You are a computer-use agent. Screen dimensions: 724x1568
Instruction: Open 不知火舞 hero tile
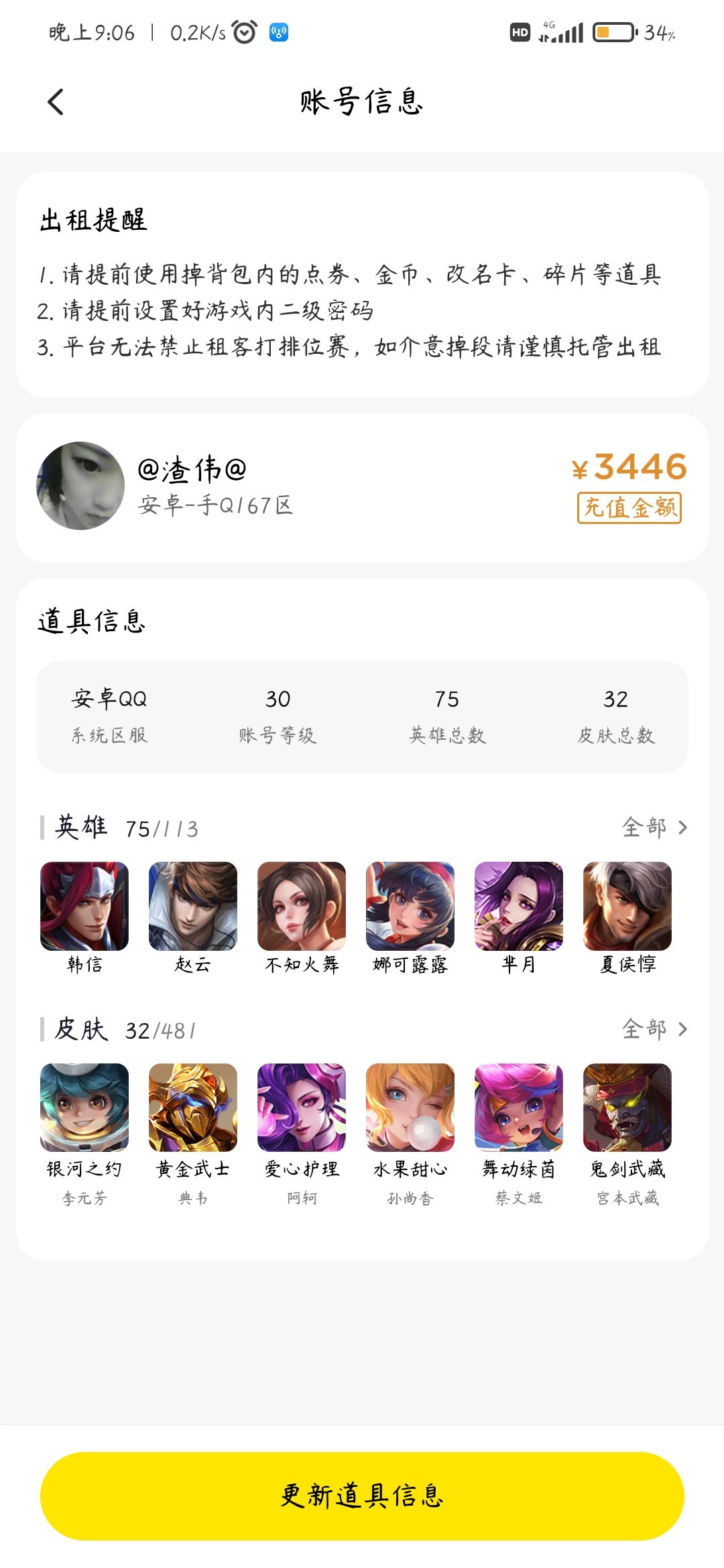(x=302, y=907)
